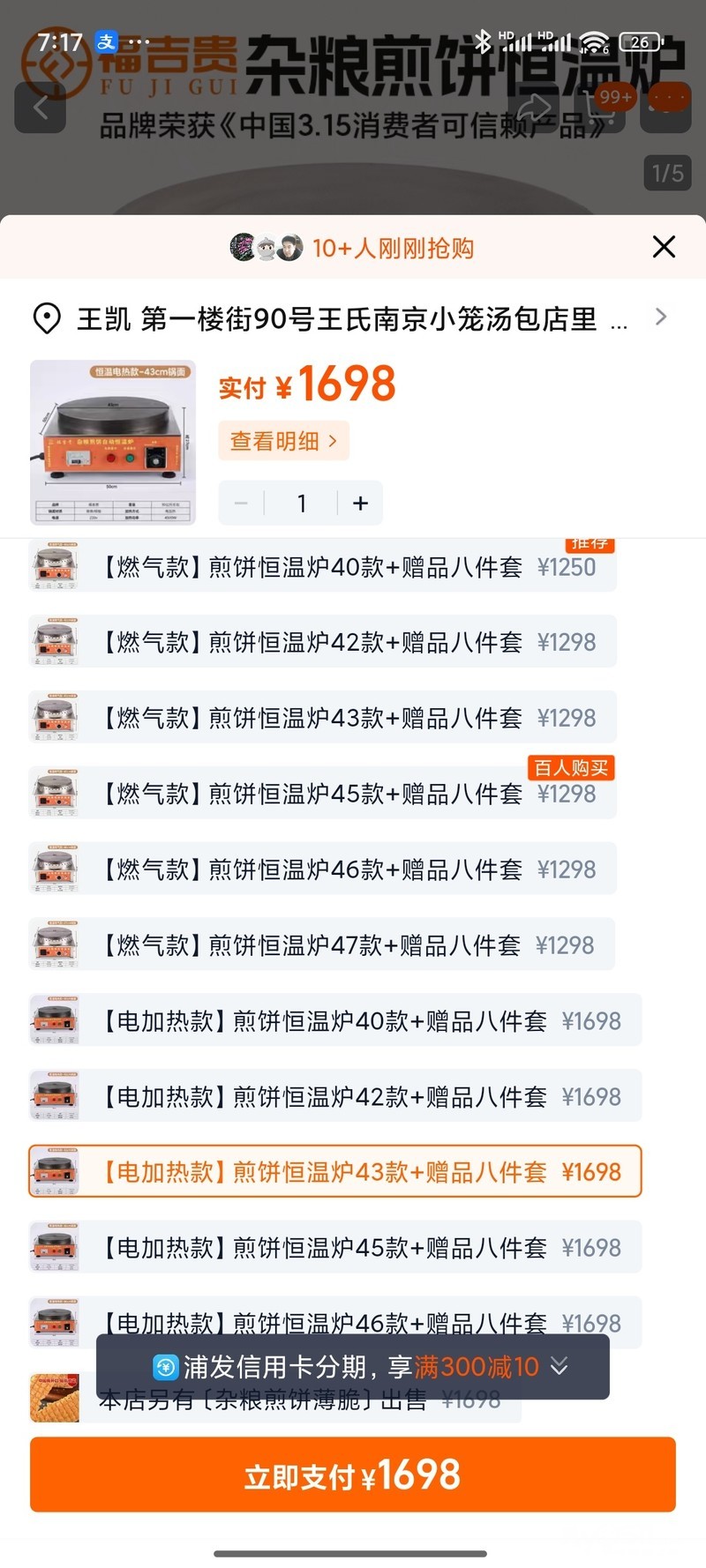706x1568 pixels.
Task: Pick 燃气款 煎饼恒温炉45款 option
Action: coord(322,794)
